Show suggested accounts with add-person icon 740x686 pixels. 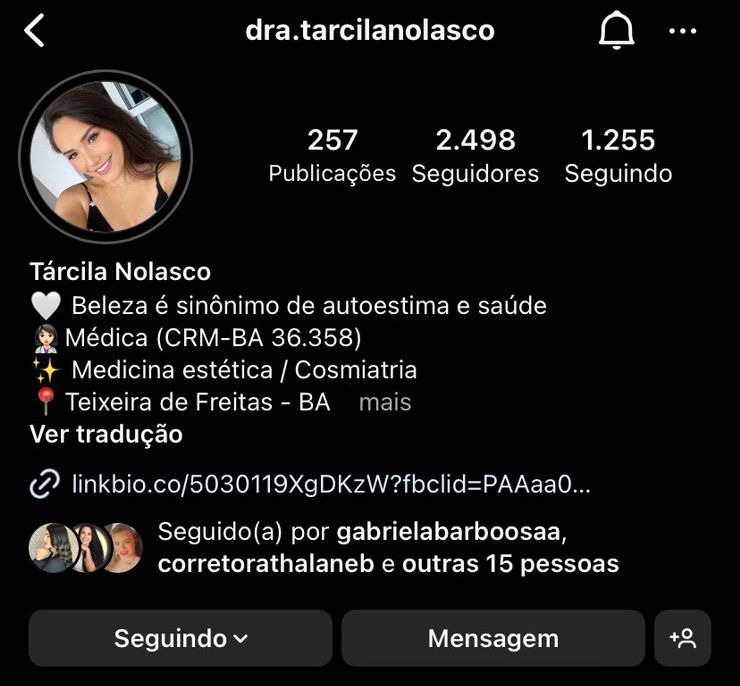tap(683, 638)
